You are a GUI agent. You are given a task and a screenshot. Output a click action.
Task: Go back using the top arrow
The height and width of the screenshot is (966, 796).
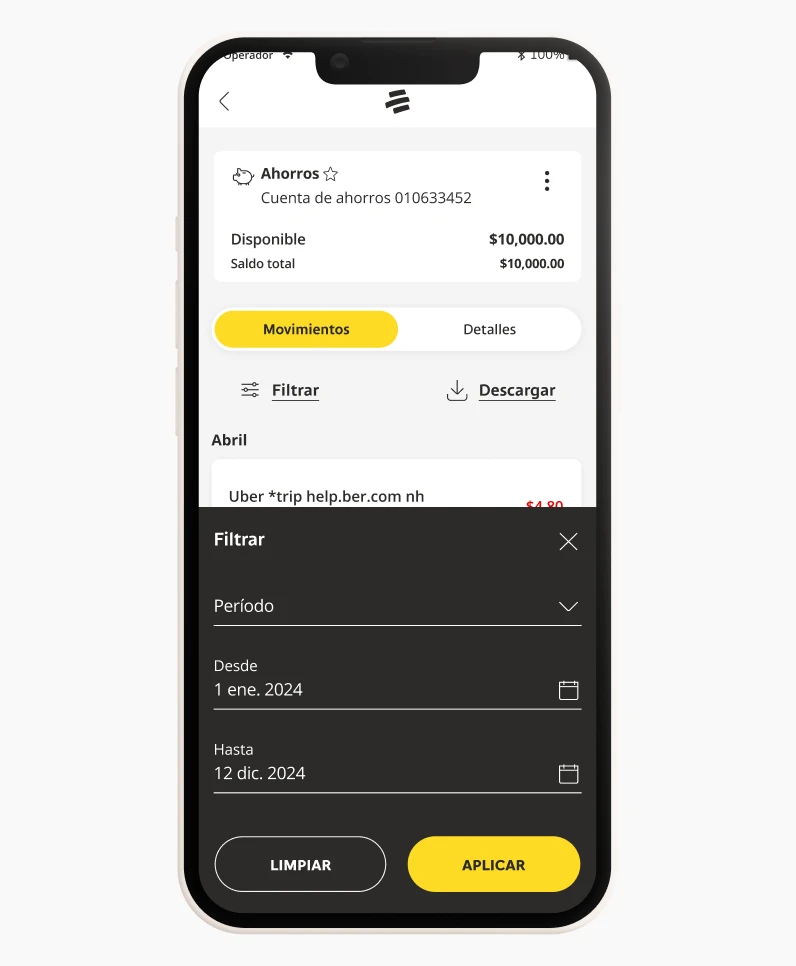coord(224,101)
